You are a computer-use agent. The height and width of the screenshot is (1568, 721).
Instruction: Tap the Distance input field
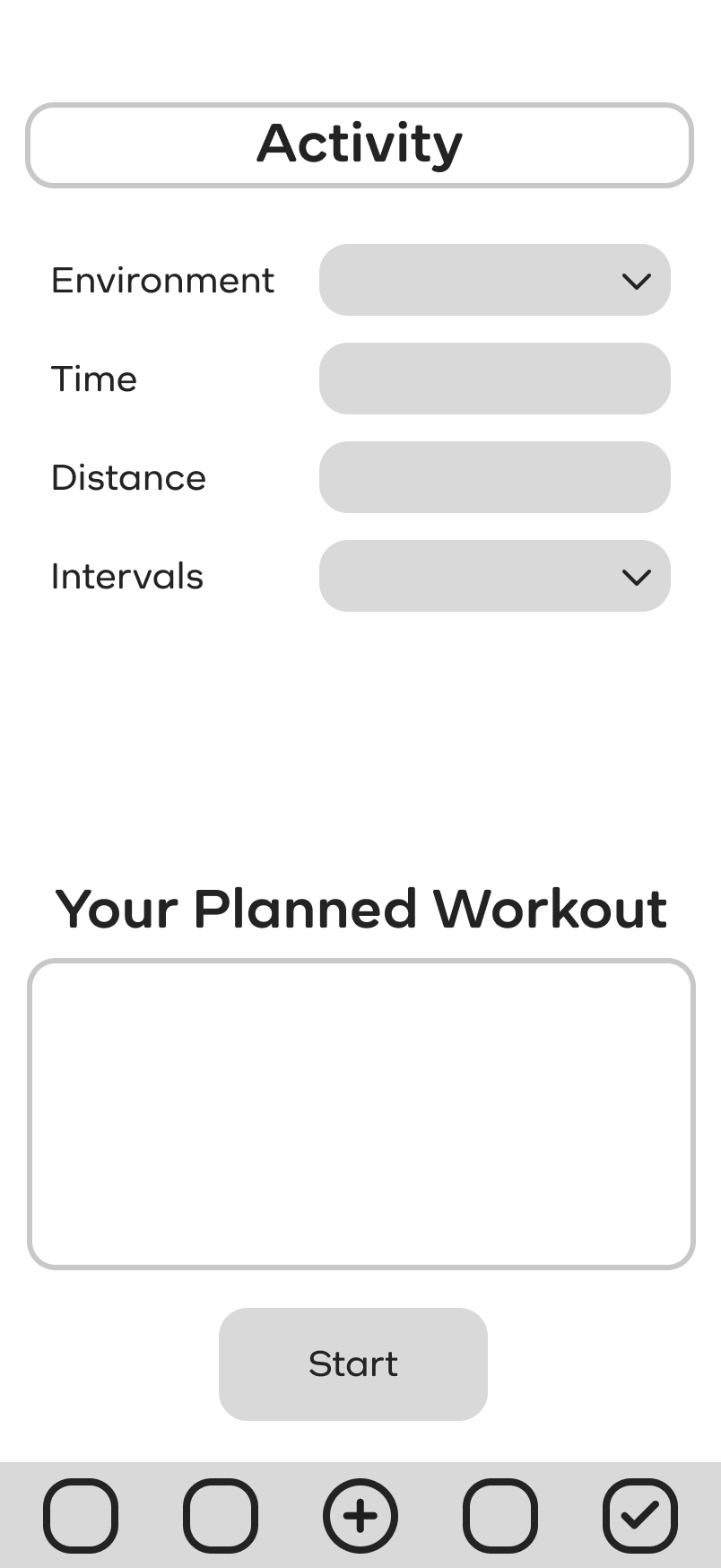(495, 477)
